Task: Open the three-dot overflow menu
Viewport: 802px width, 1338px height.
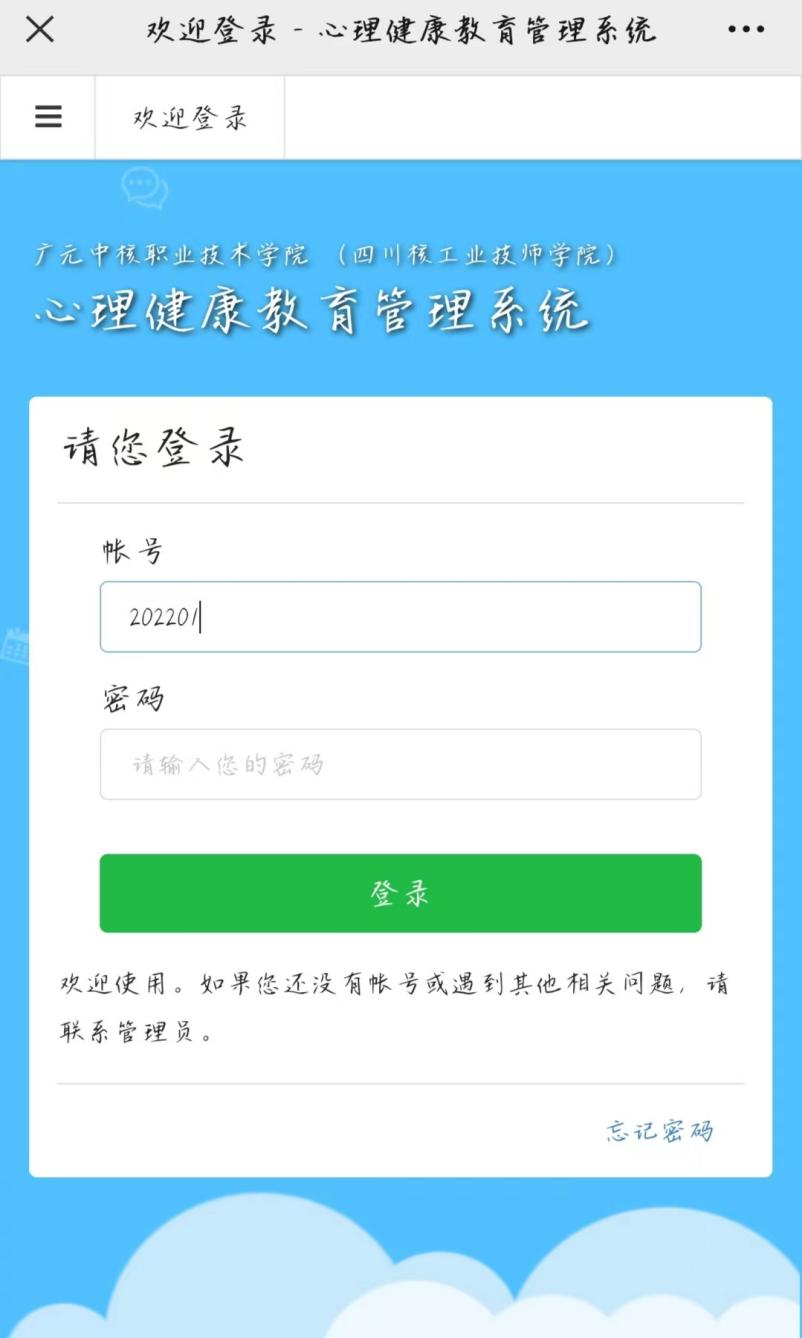Action: pos(746,30)
